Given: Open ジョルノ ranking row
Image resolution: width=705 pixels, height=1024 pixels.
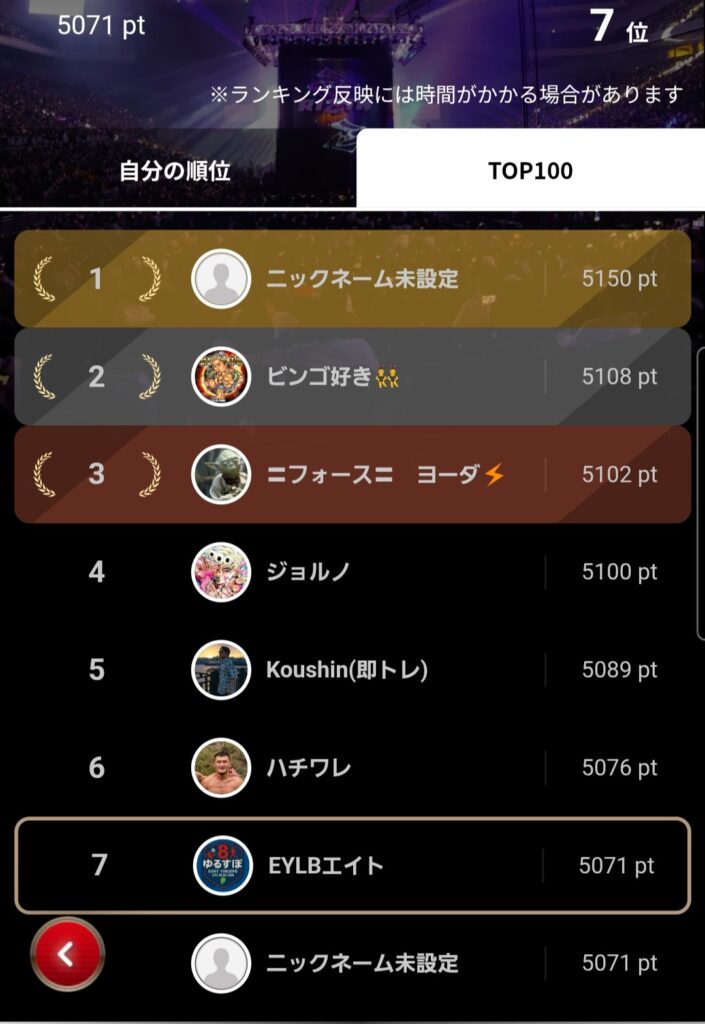Looking at the screenshot, I should tap(352, 572).
